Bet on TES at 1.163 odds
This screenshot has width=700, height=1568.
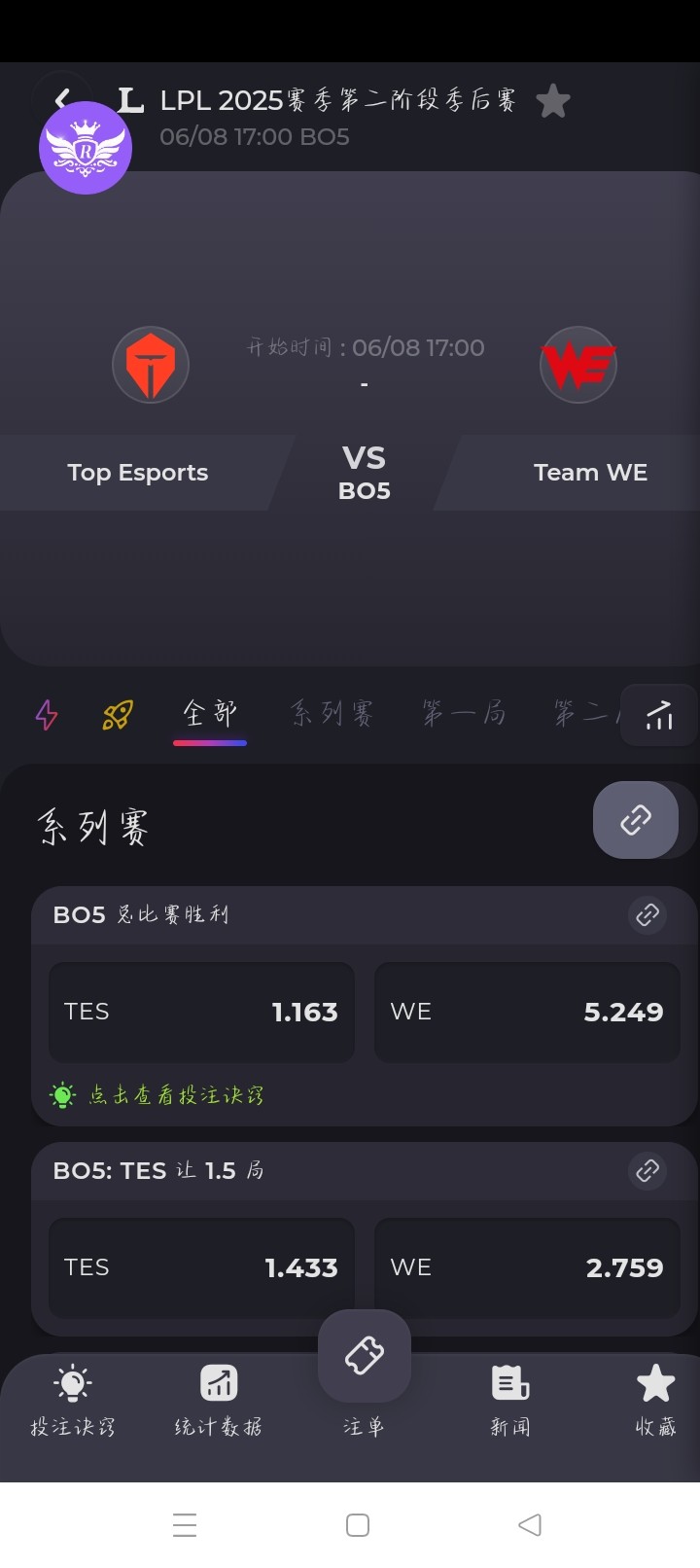201,1012
